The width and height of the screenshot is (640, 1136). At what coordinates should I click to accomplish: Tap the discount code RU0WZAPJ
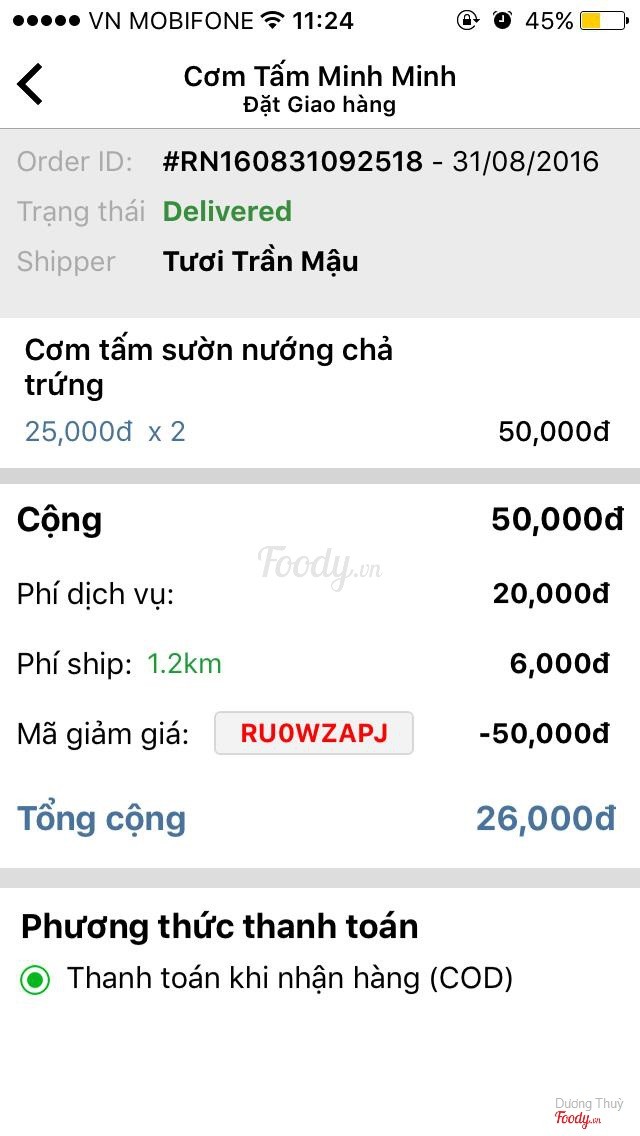click(x=314, y=734)
